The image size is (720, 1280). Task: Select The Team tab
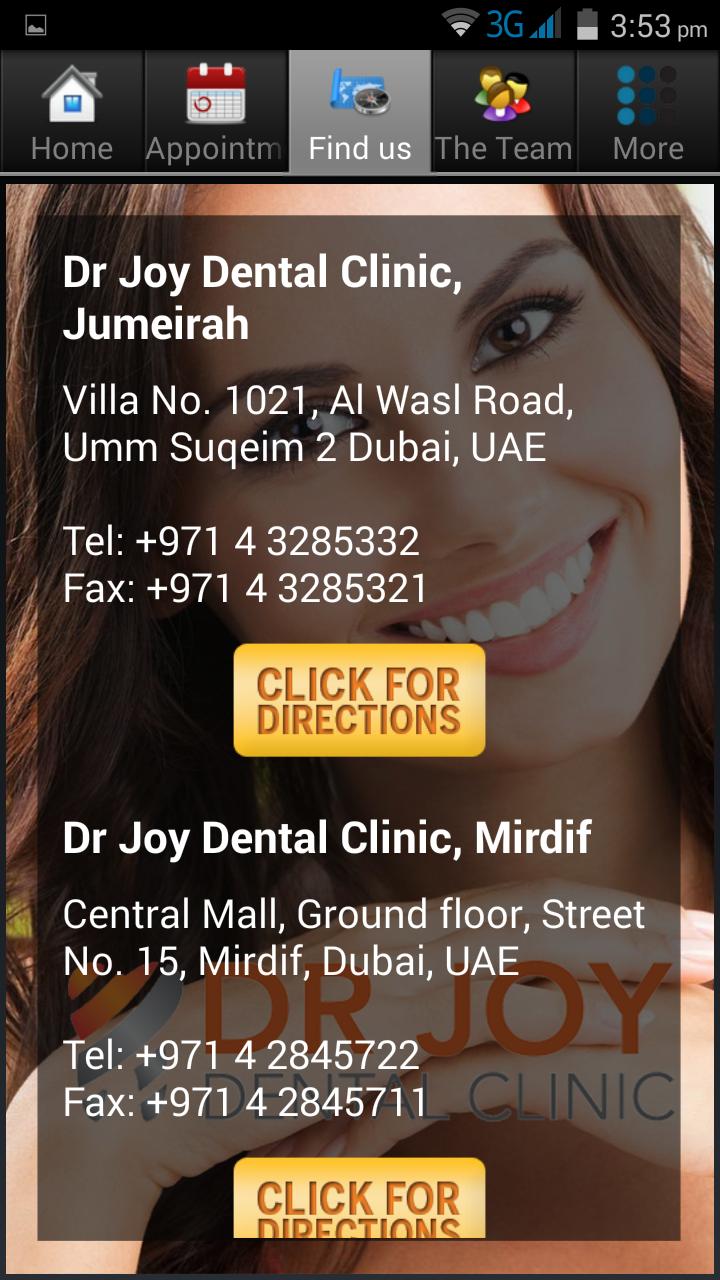[503, 112]
